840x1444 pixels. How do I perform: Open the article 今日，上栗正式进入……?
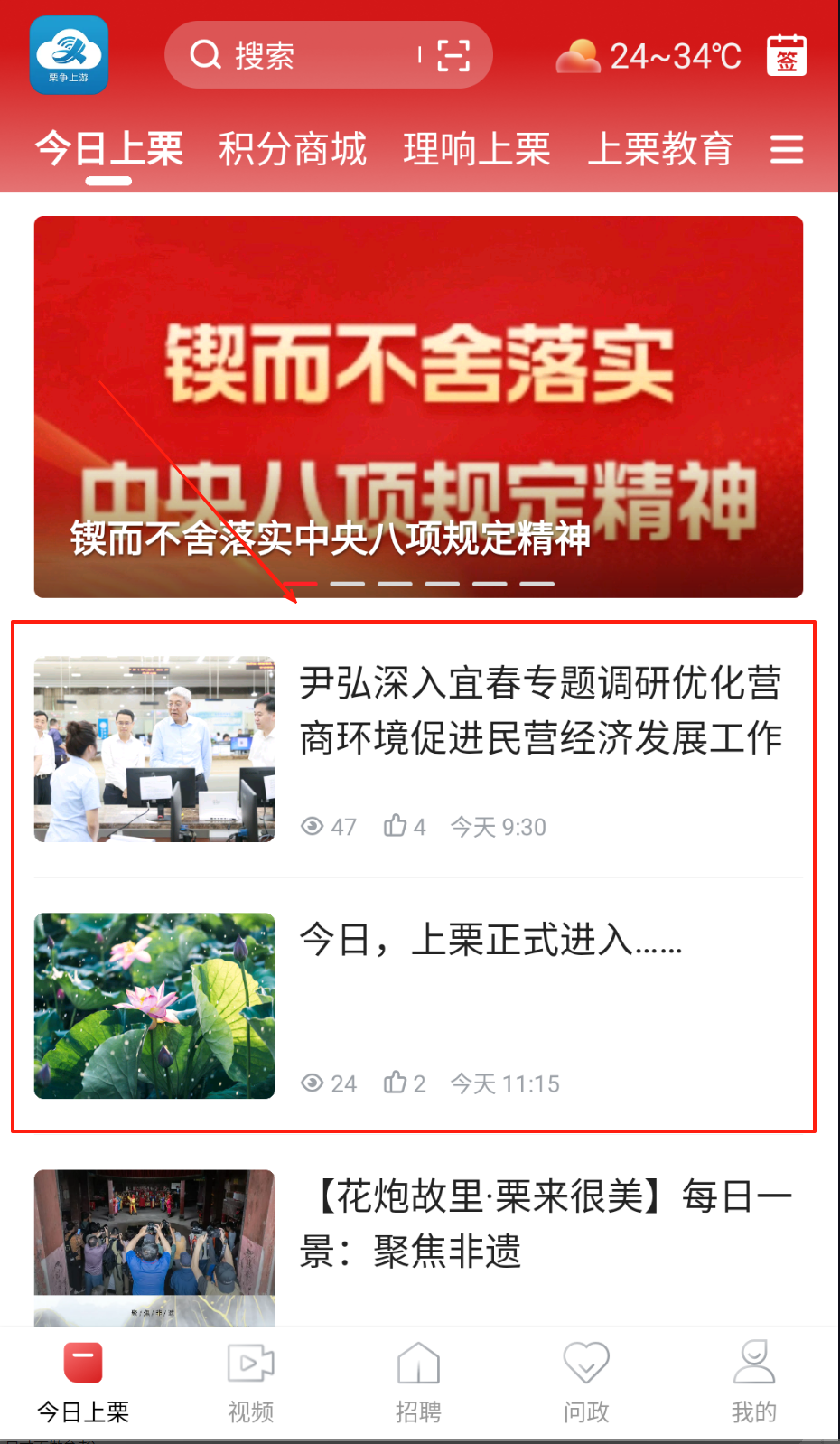click(x=490, y=941)
